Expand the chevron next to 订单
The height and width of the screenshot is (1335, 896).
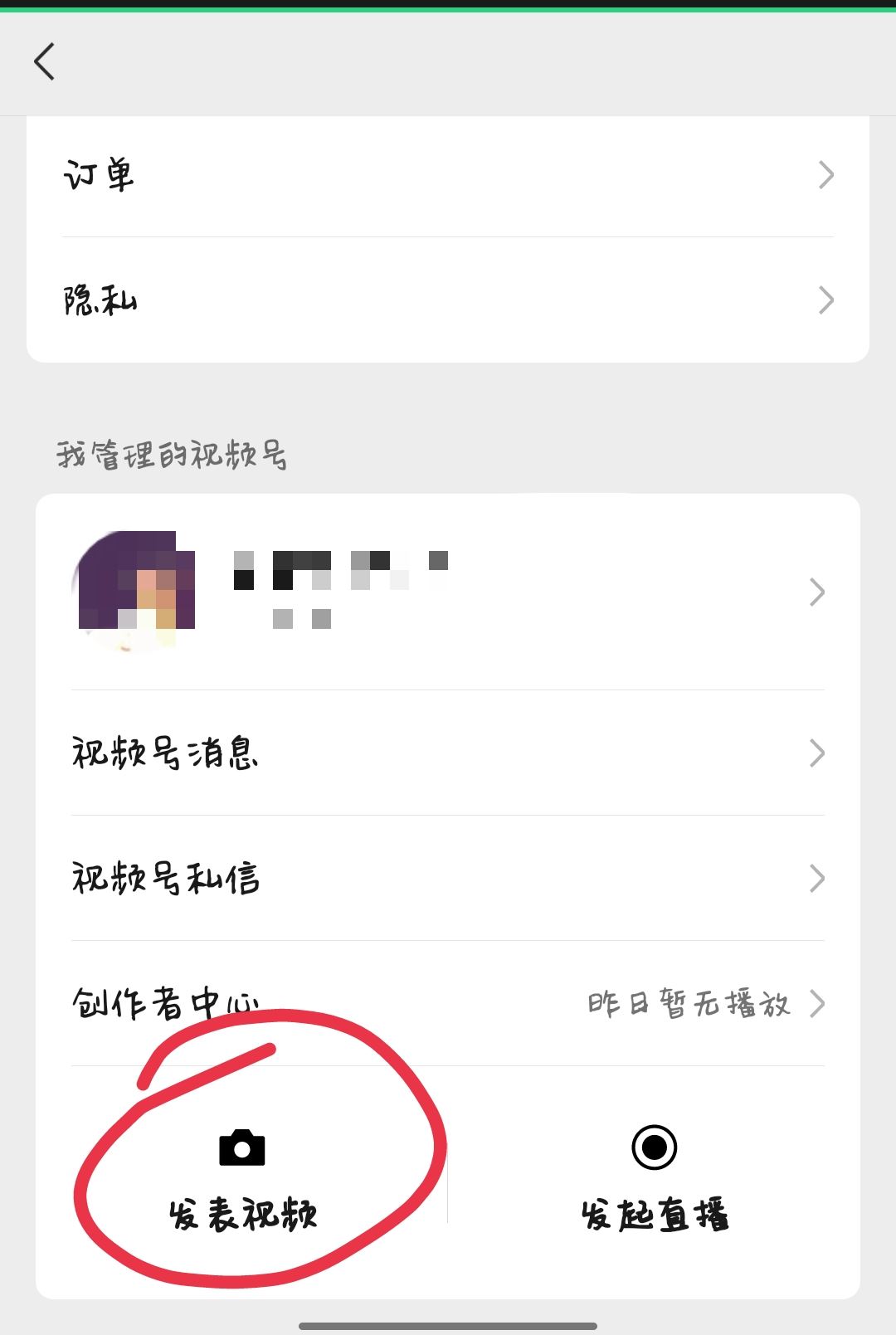(x=824, y=175)
